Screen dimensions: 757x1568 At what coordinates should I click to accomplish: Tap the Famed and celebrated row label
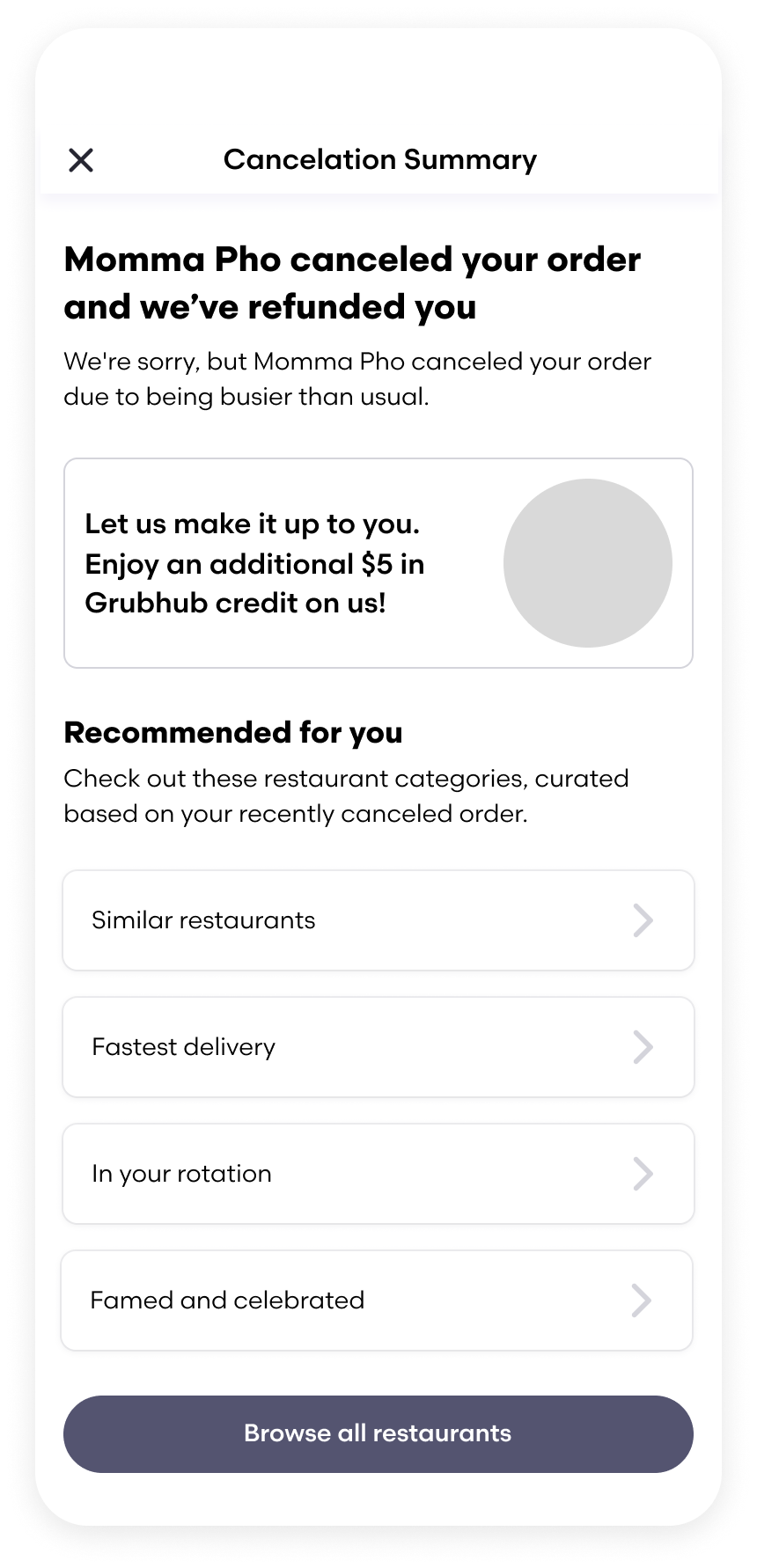(228, 1301)
